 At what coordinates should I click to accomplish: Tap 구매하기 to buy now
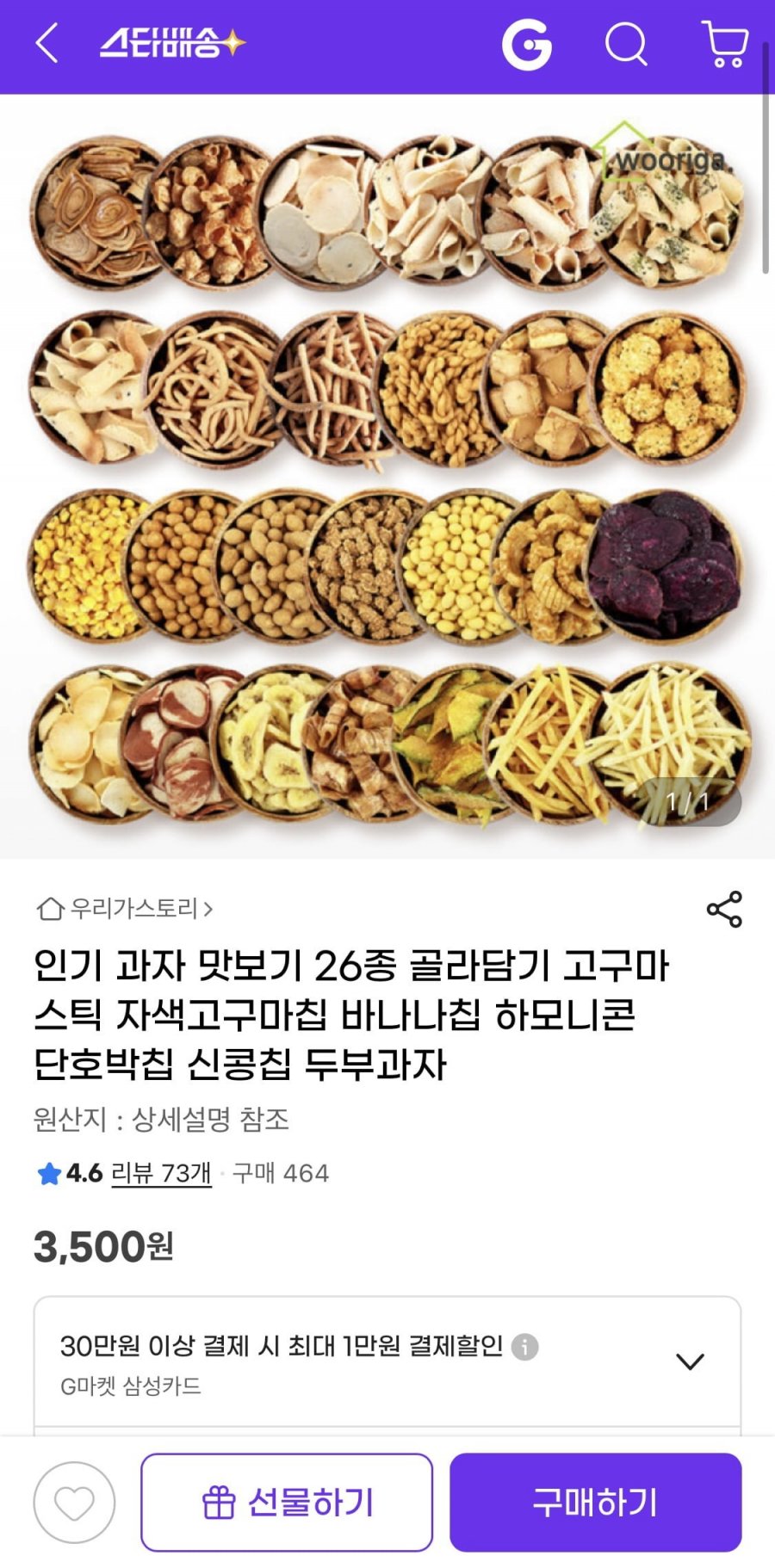[595, 1503]
